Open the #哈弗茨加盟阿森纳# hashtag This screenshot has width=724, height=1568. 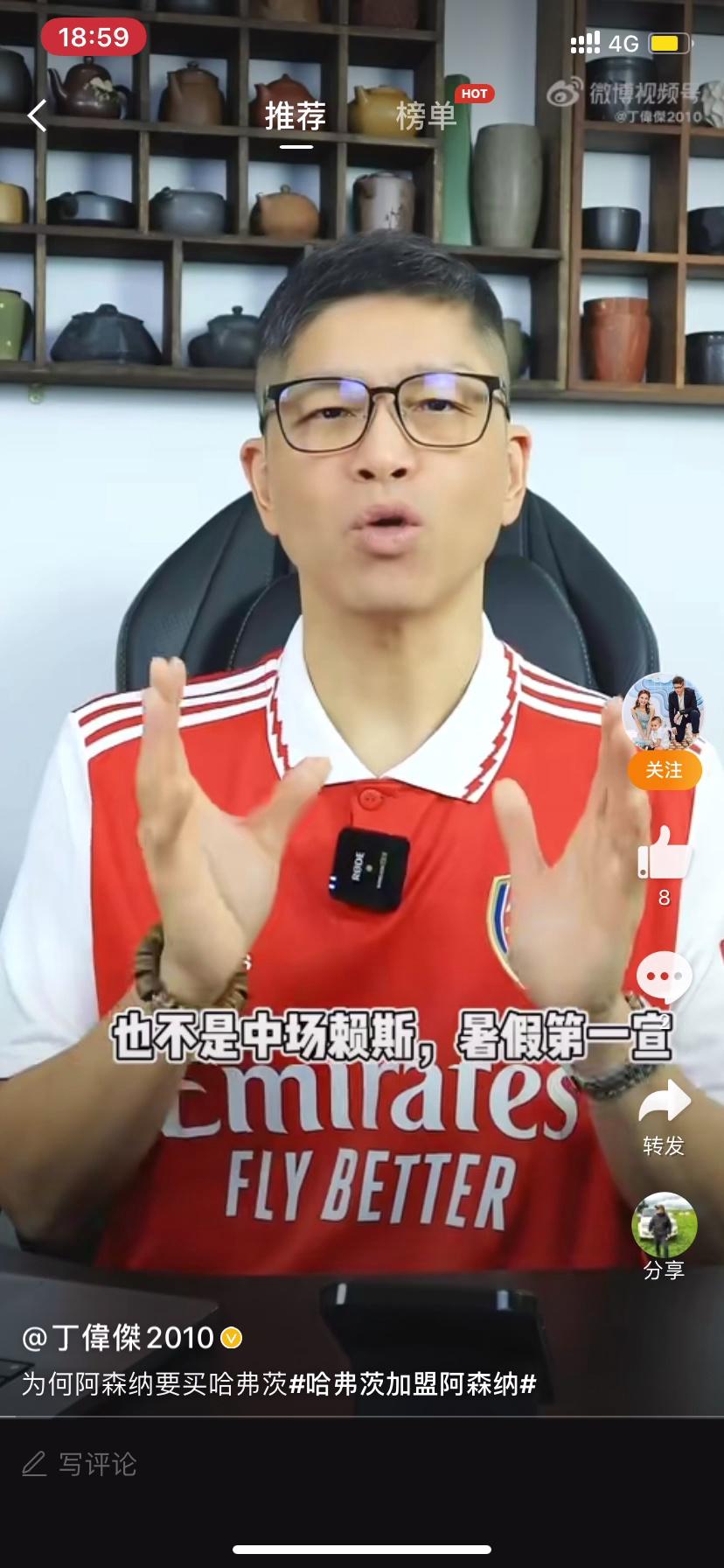[412, 1383]
